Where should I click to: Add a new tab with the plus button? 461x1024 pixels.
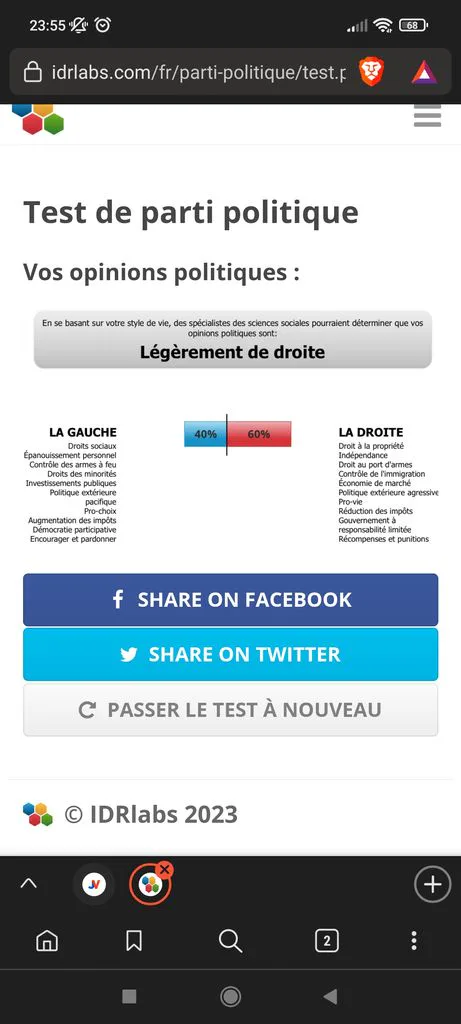pyautogui.click(x=432, y=884)
